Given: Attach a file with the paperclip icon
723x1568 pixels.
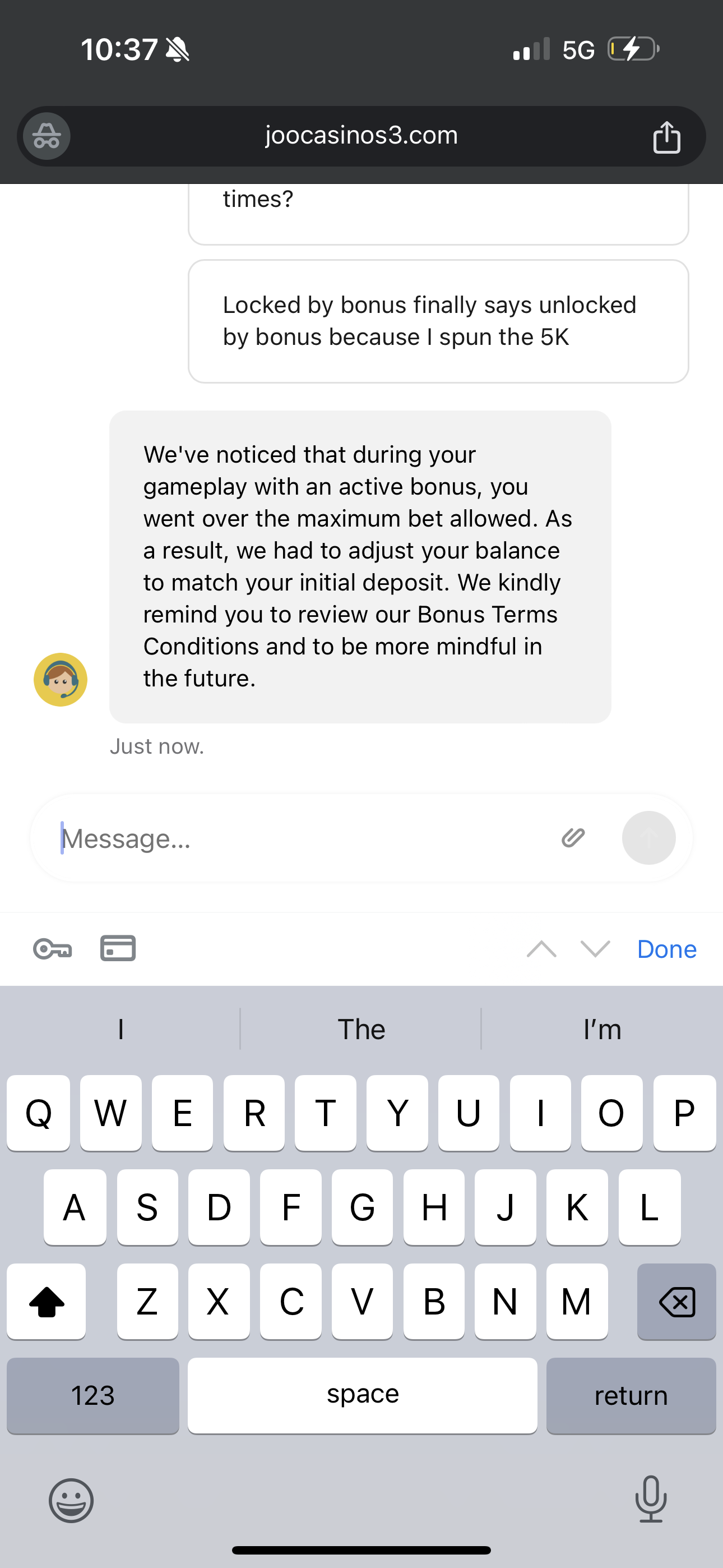Looking at the screenshot, I should [573, 838].
